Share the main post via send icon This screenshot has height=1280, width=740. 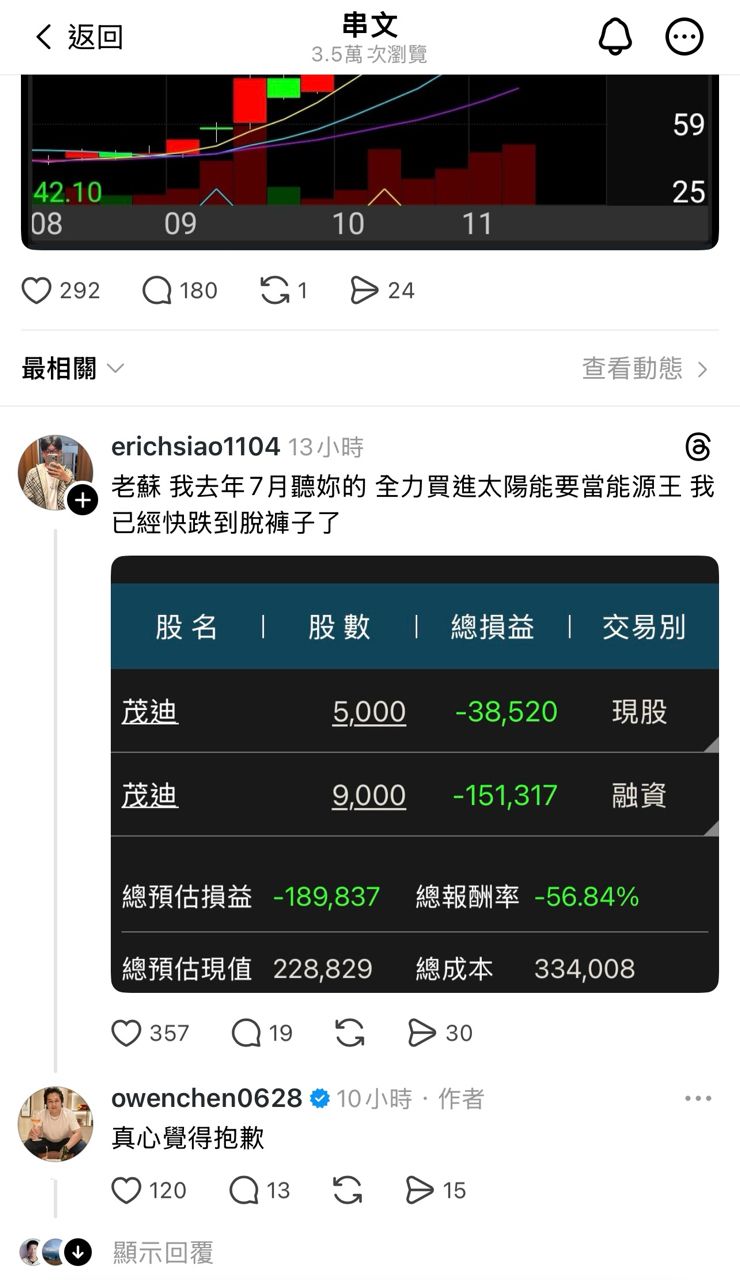[365, 290]
